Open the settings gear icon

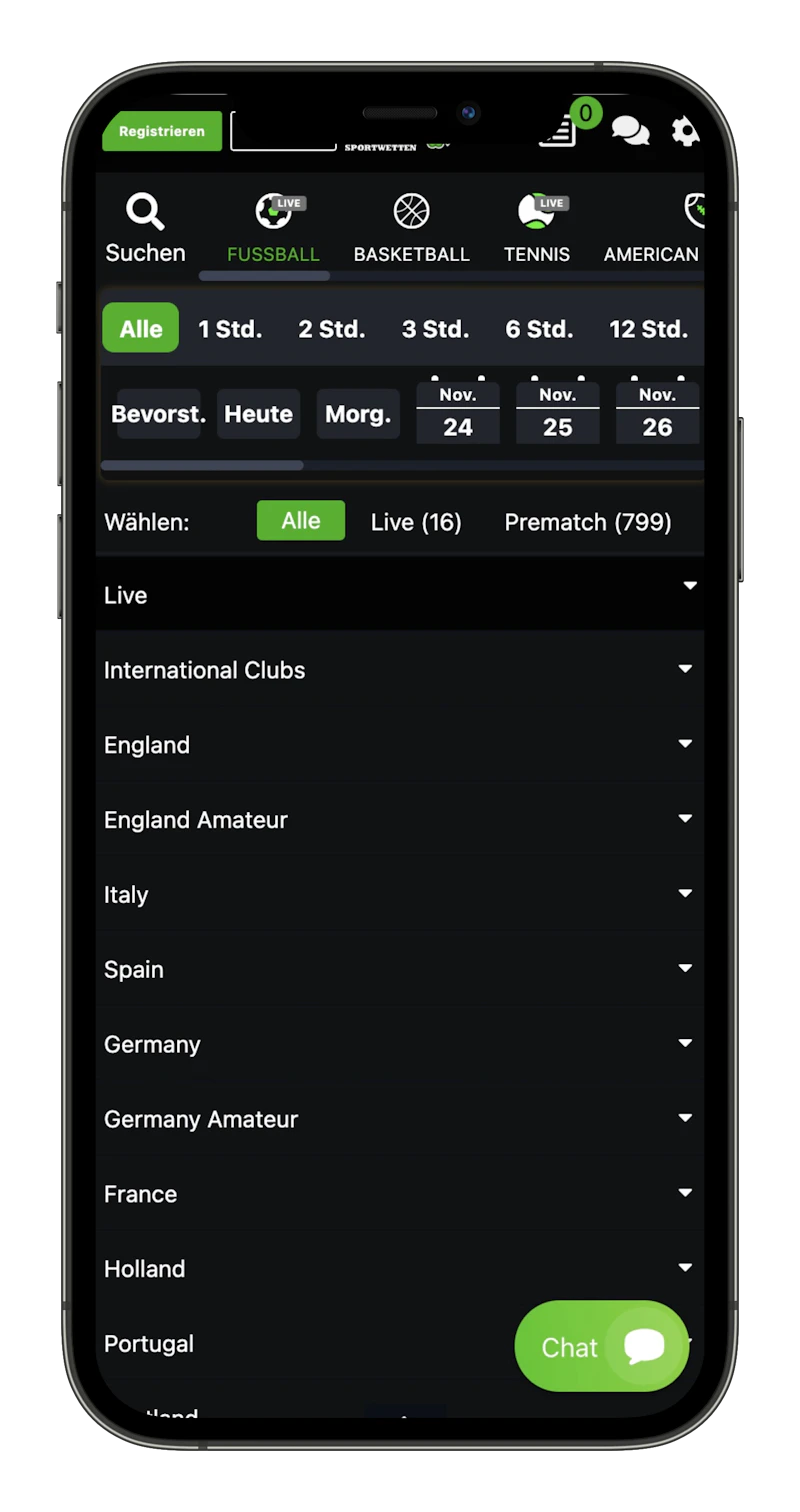(686, 131)
